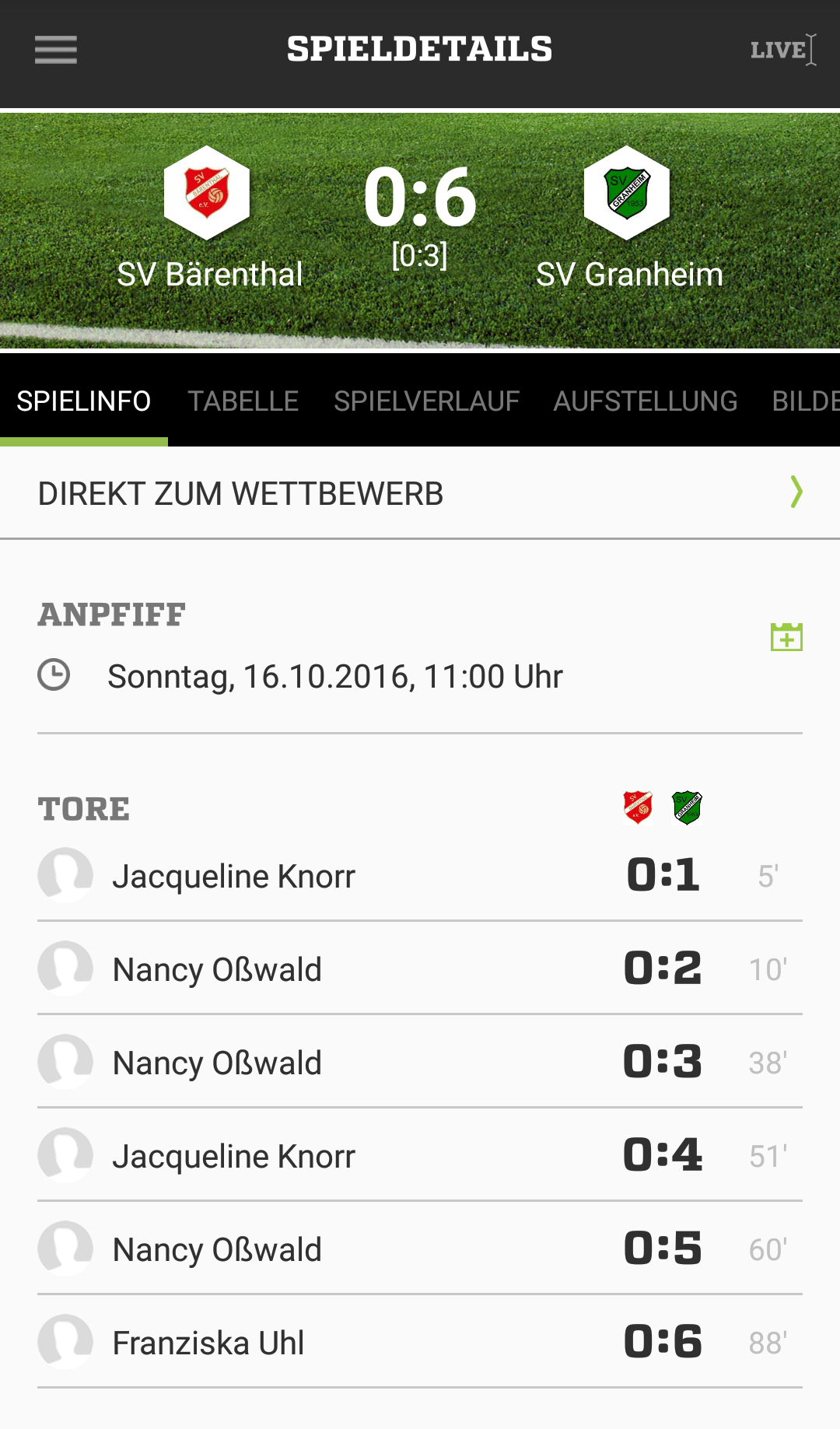Go to Direkt zum Wettbewerb
This screenshot has height=1429, width=840.
coord(420,493)
